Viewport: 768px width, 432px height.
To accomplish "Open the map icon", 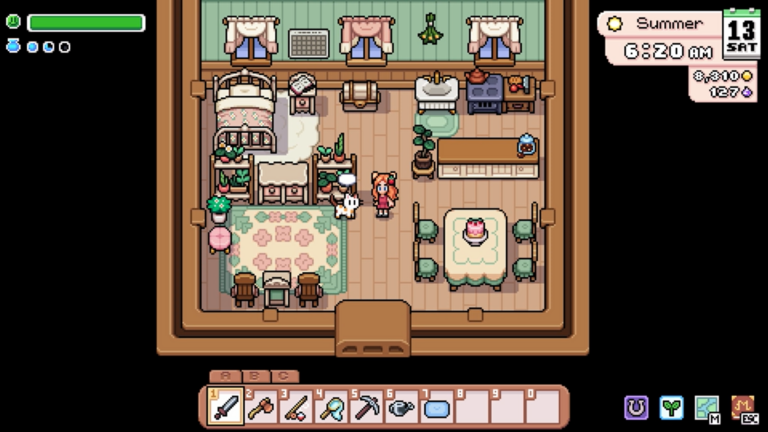I will [x=707, y=407].
